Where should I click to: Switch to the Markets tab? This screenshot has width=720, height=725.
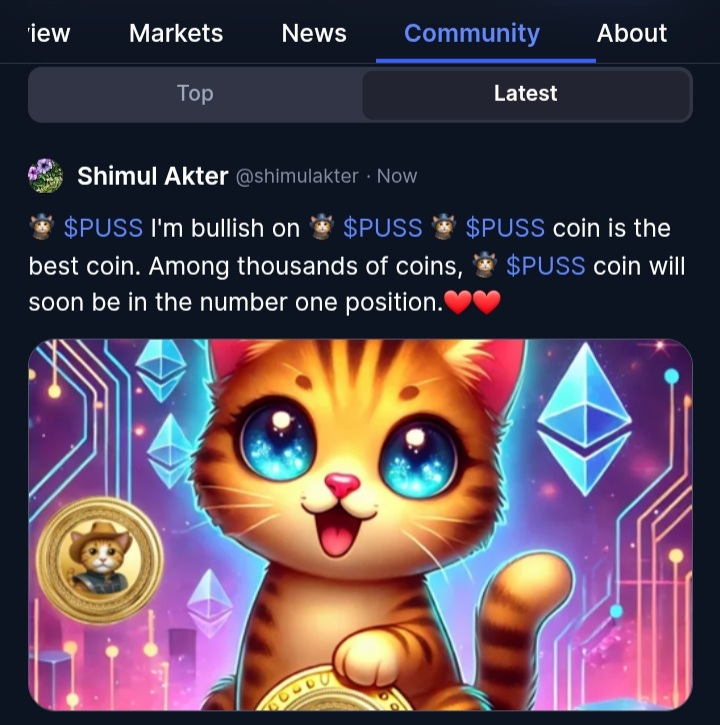[x=176, y=33]
